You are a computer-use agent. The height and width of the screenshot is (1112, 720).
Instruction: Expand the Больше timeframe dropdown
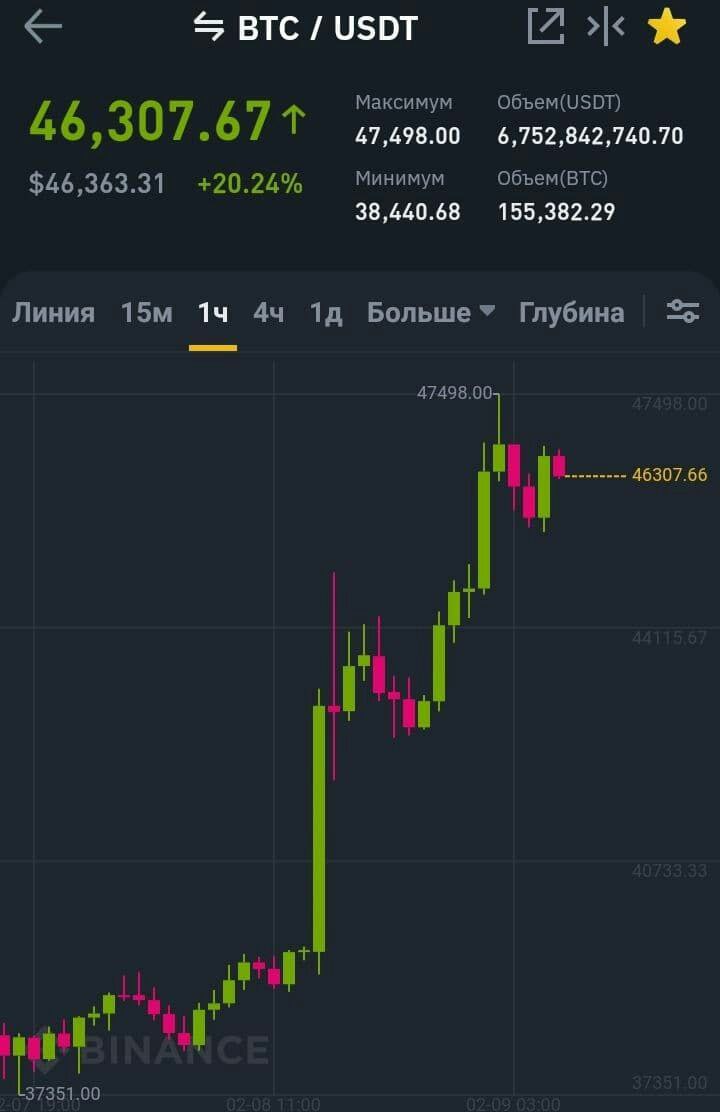[431, 313]
